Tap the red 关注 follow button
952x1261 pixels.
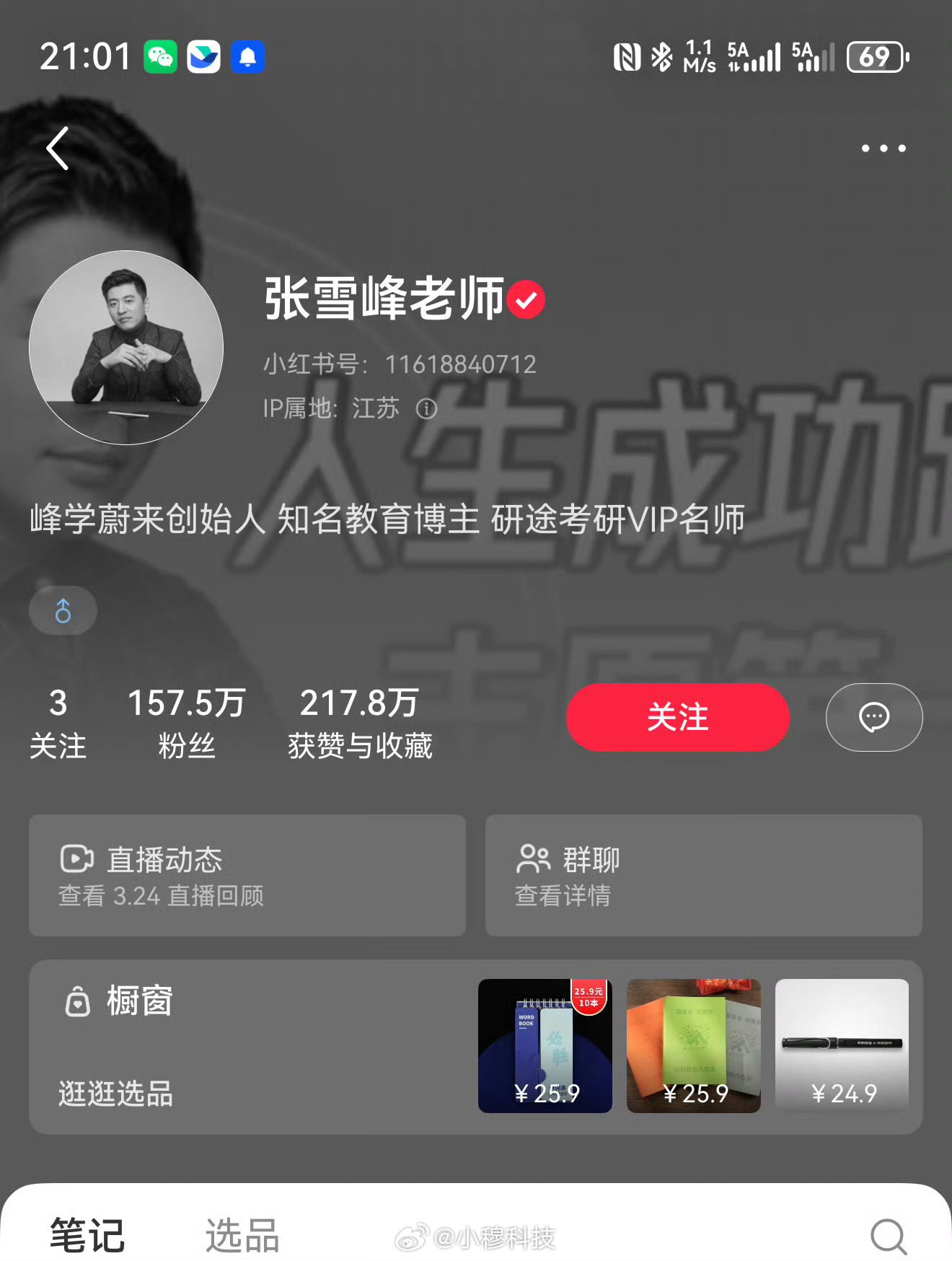tap(676, 718)
